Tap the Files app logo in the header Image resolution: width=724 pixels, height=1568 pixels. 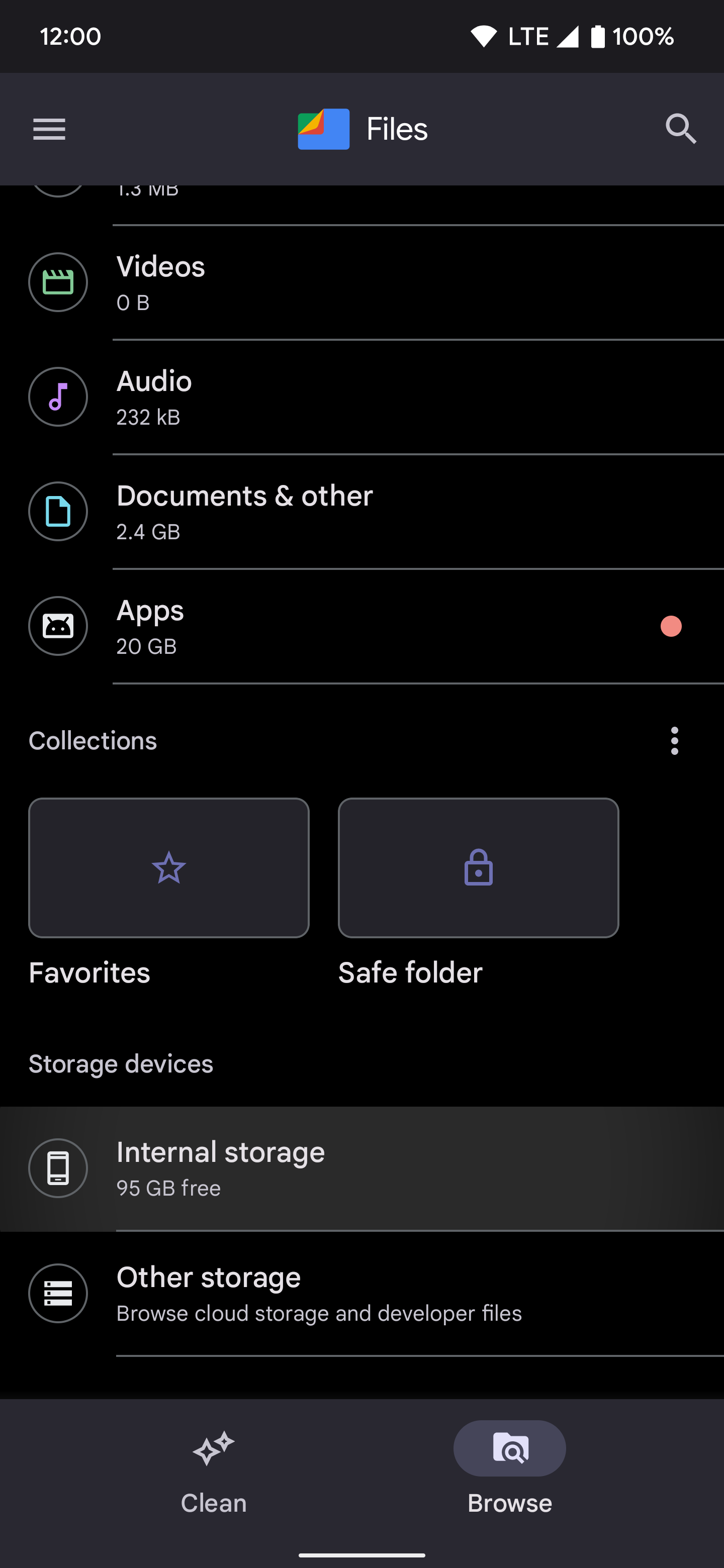coord(324,129)
